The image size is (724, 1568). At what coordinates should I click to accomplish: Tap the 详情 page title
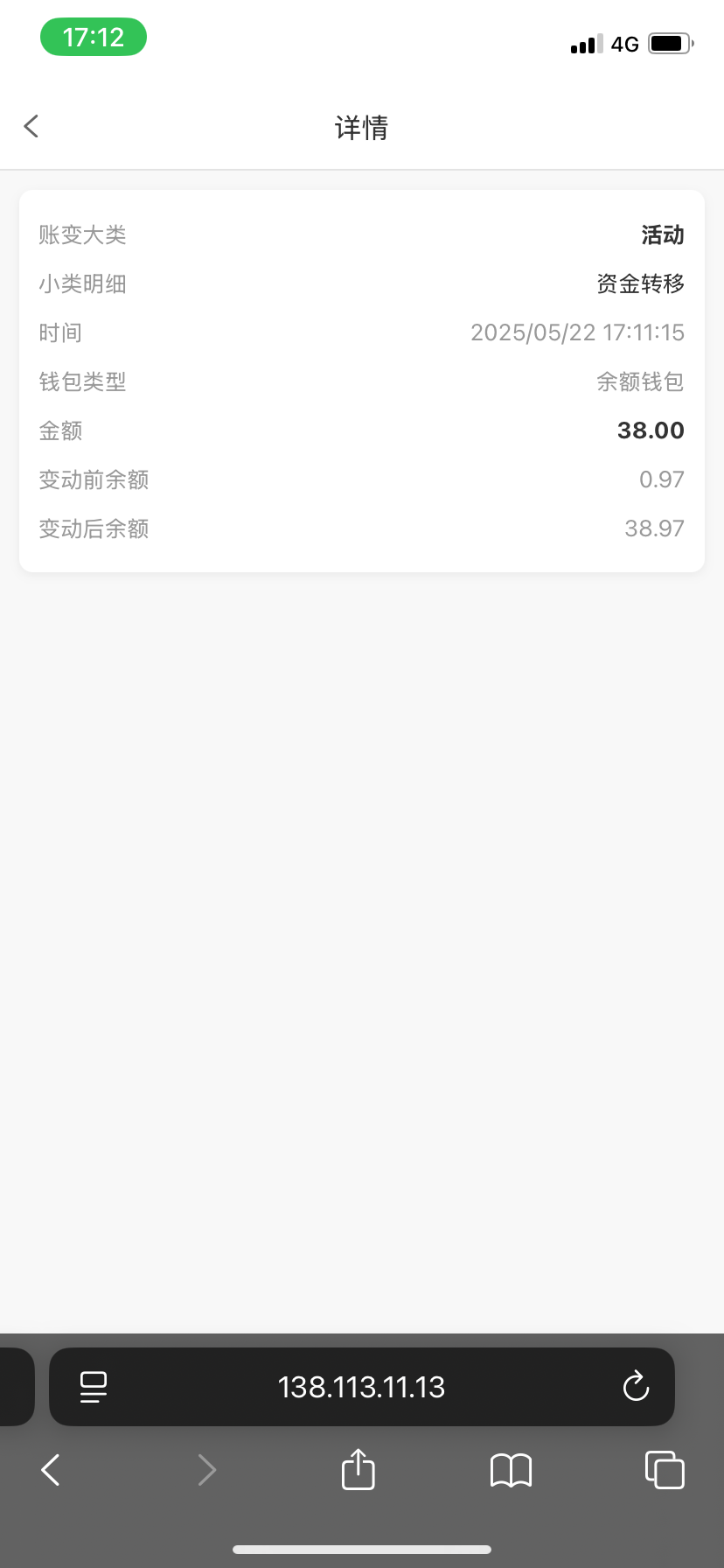tap(361, 128)
